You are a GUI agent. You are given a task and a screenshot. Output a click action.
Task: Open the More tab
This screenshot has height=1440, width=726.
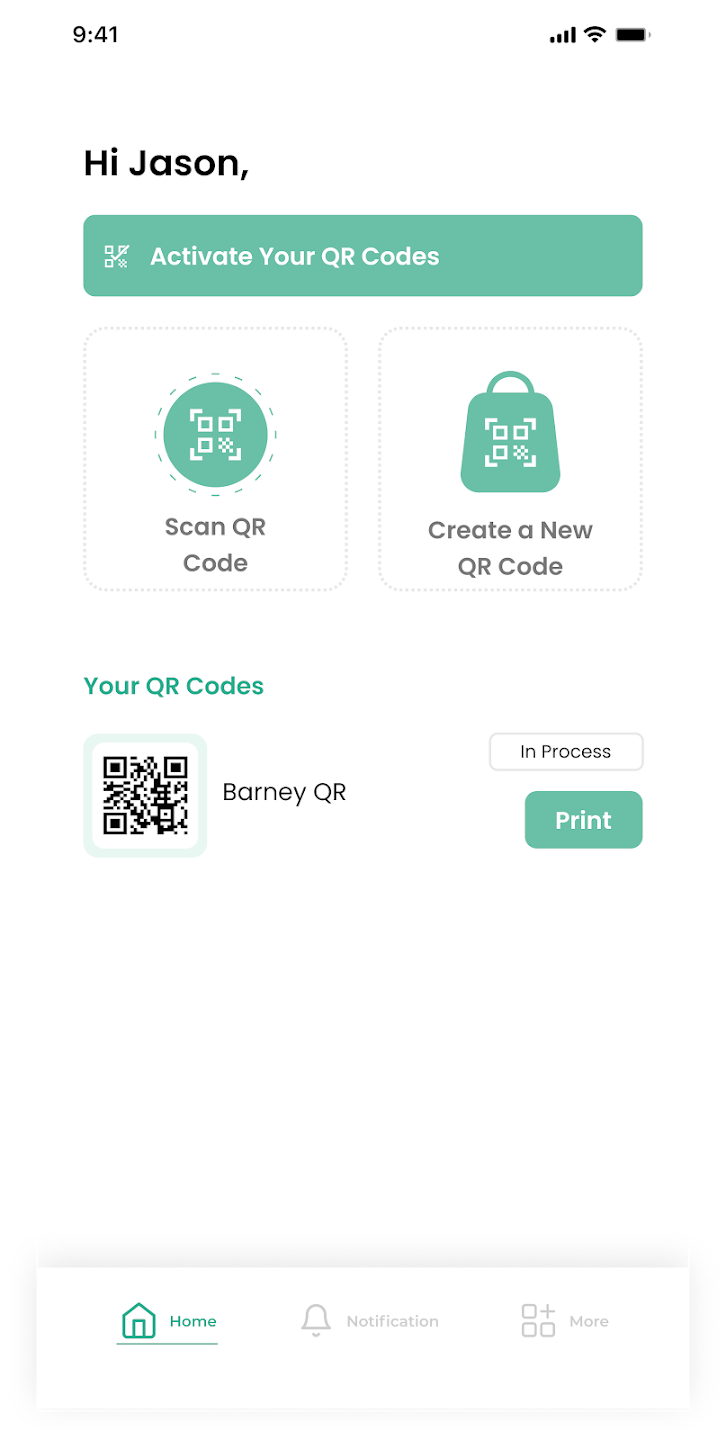(565, 1320)
